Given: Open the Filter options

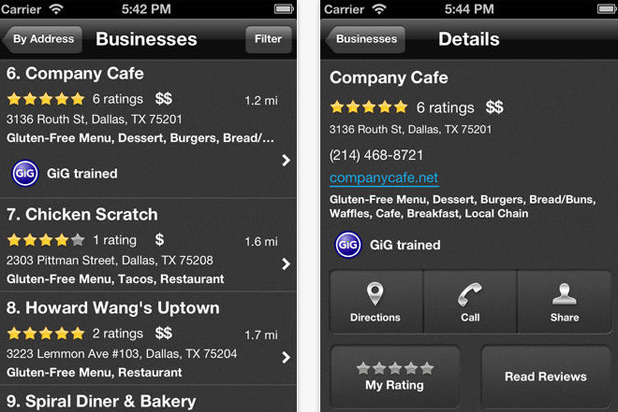Looking at the screenshot, I should [x=268, y=40].
